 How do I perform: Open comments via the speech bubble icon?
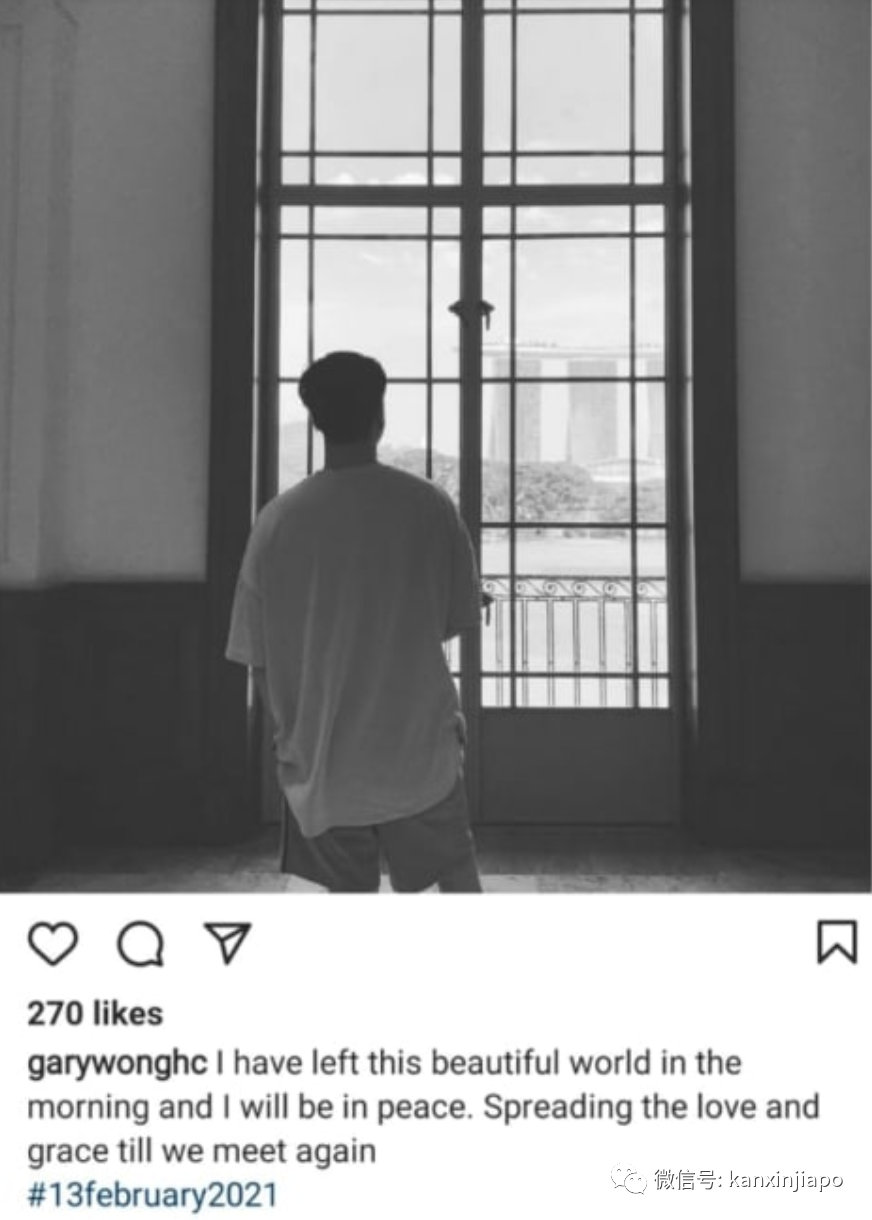pos(140,943)
